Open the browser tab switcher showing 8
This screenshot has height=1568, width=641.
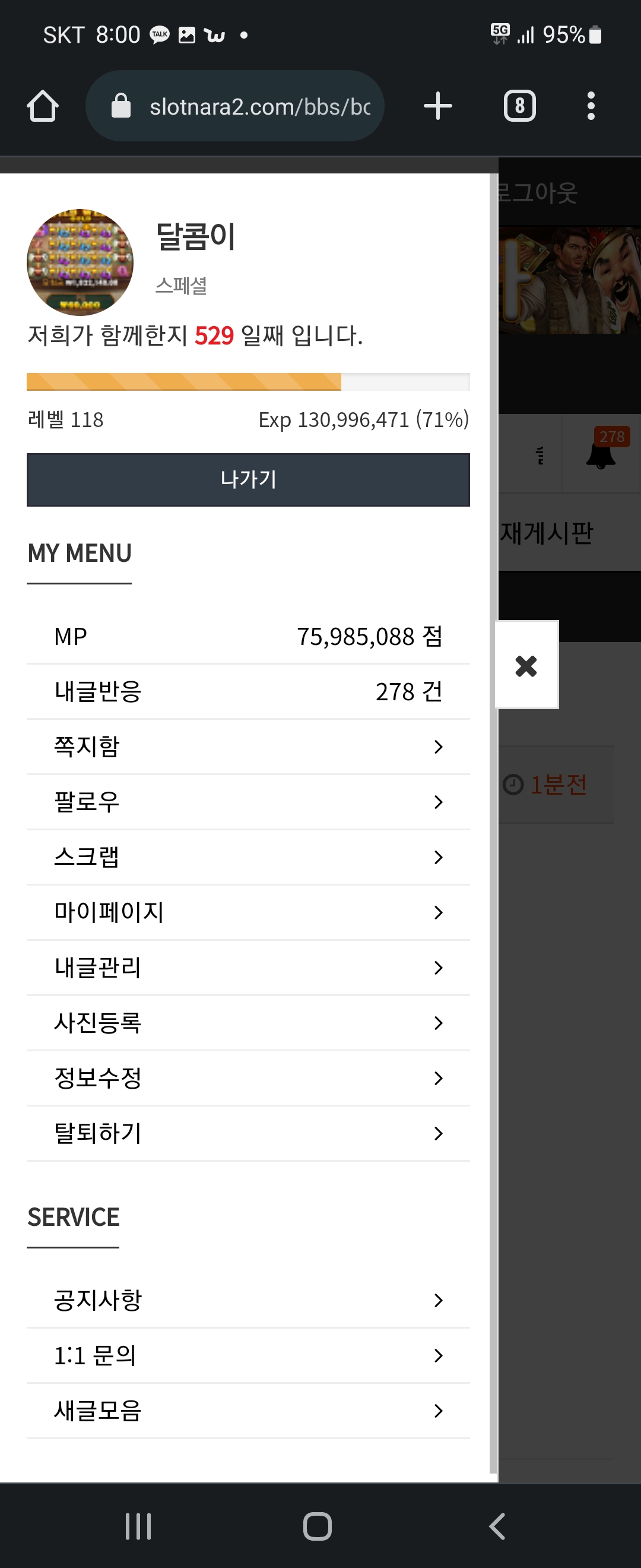[x=519, y=106]
